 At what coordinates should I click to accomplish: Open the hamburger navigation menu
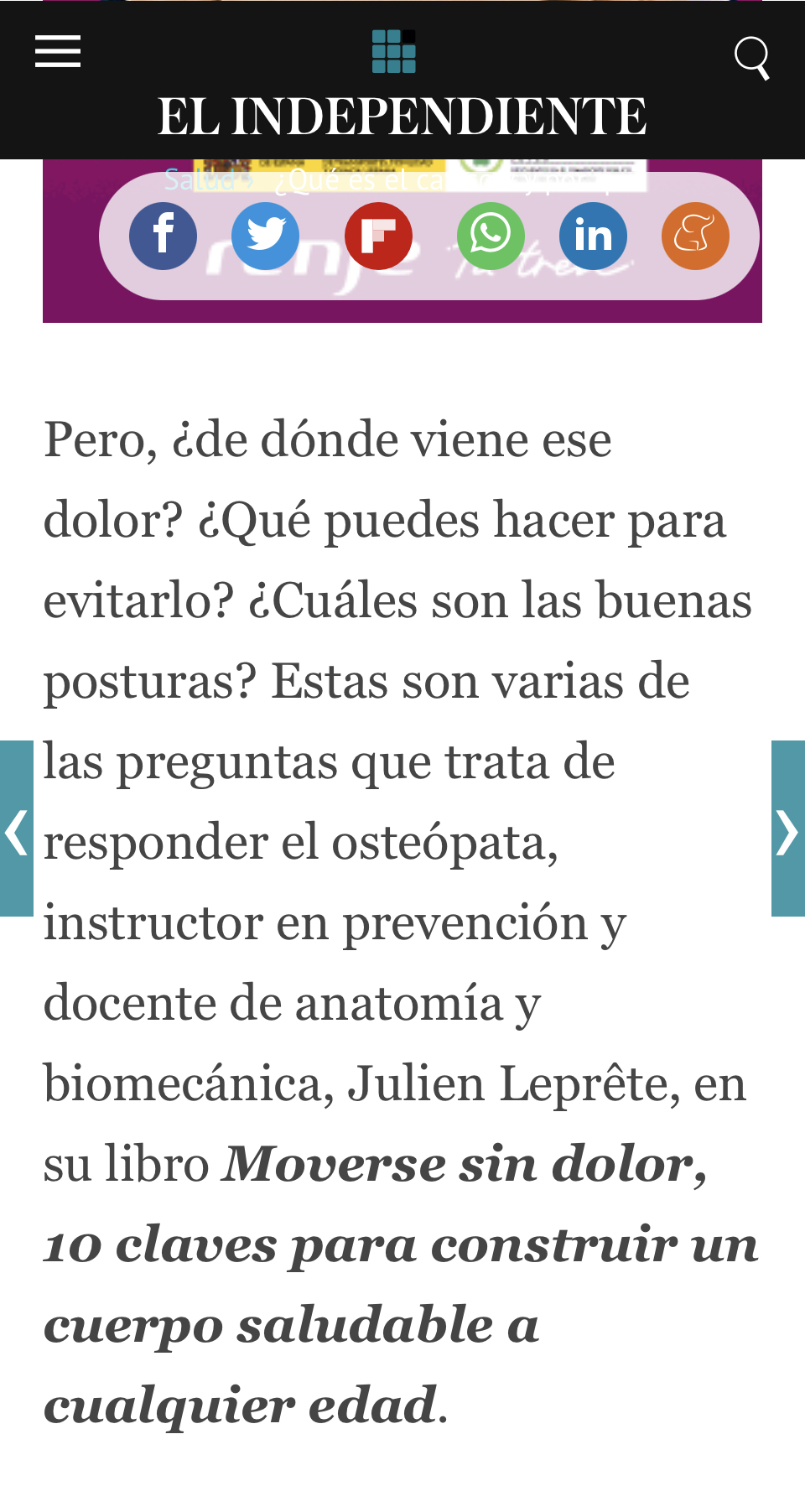coord(56,51)
